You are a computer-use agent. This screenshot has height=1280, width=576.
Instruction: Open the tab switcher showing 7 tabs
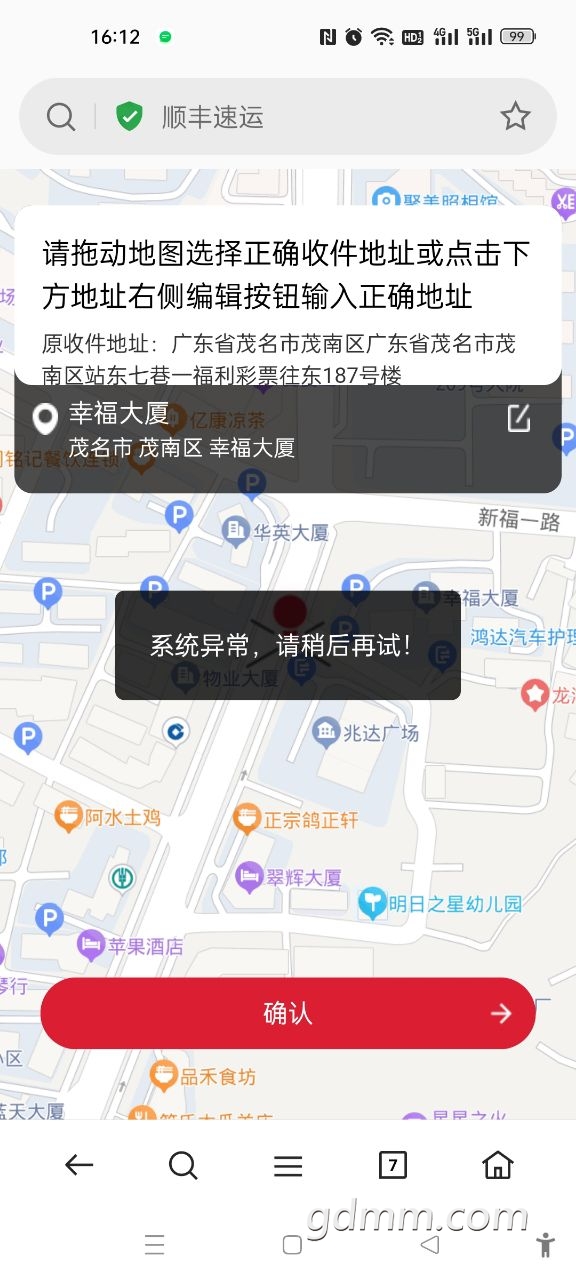(393, 1165)
